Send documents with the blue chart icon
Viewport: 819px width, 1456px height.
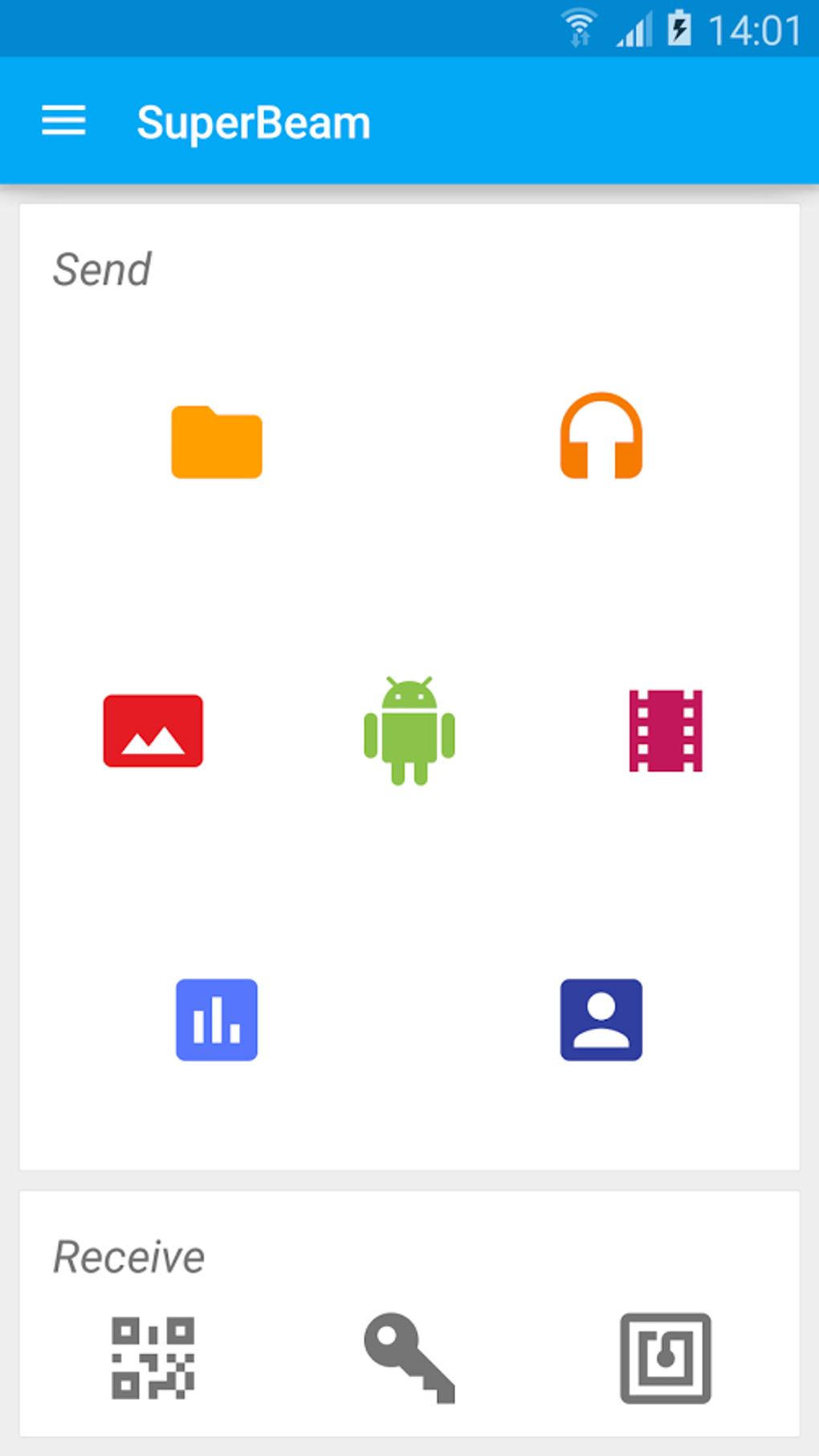point(217,1019)
